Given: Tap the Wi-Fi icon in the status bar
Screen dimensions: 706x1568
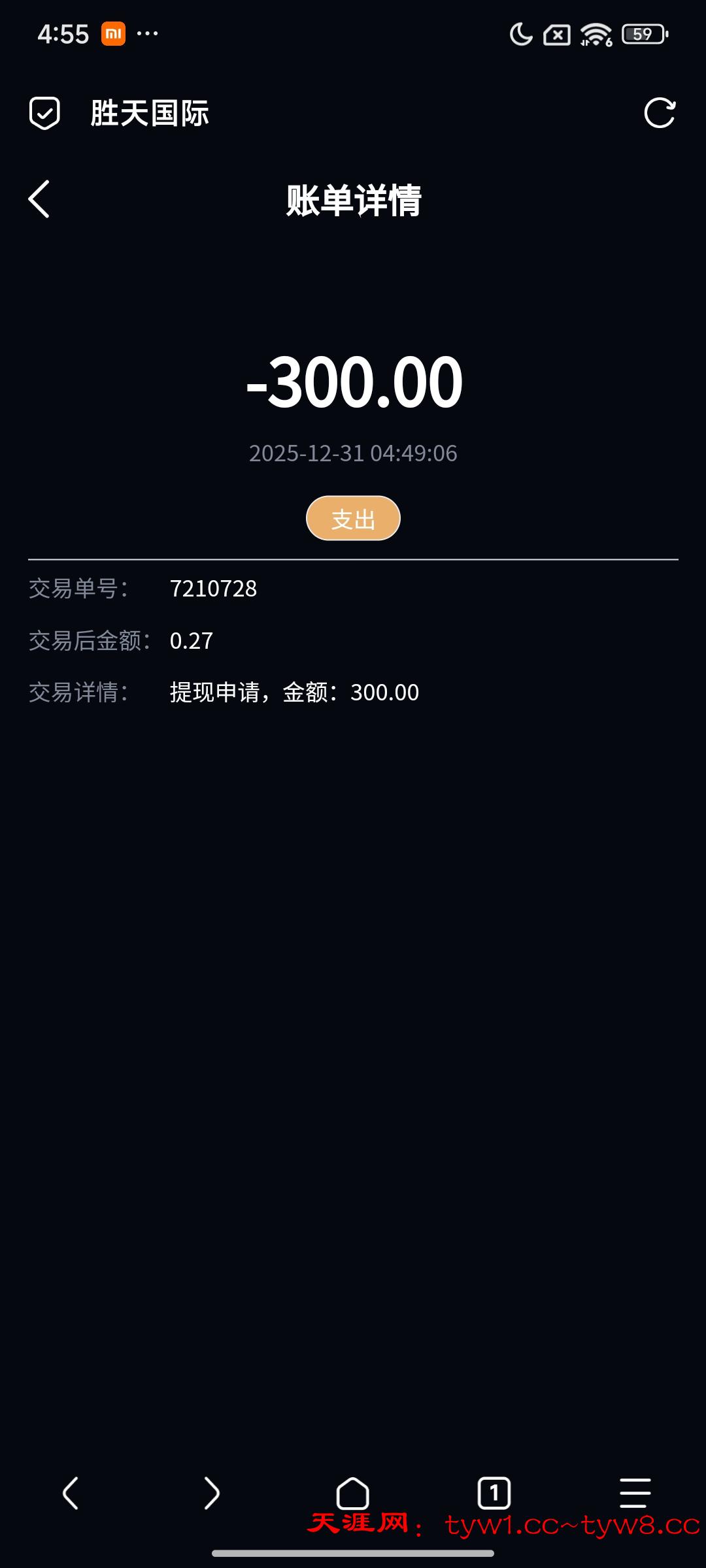Looking at the screenshot, I should 596,33.
